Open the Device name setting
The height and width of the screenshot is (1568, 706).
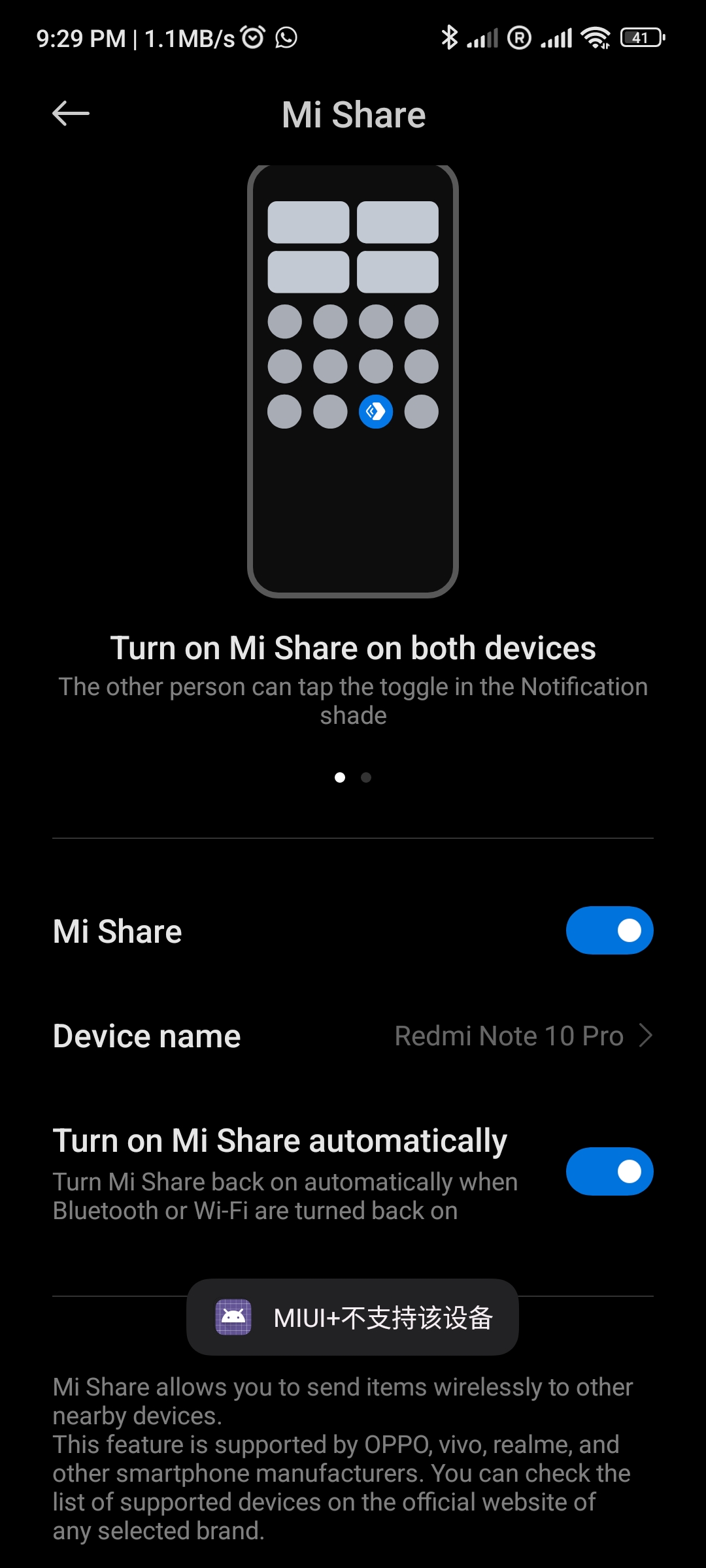click(x=353, y=1036)
